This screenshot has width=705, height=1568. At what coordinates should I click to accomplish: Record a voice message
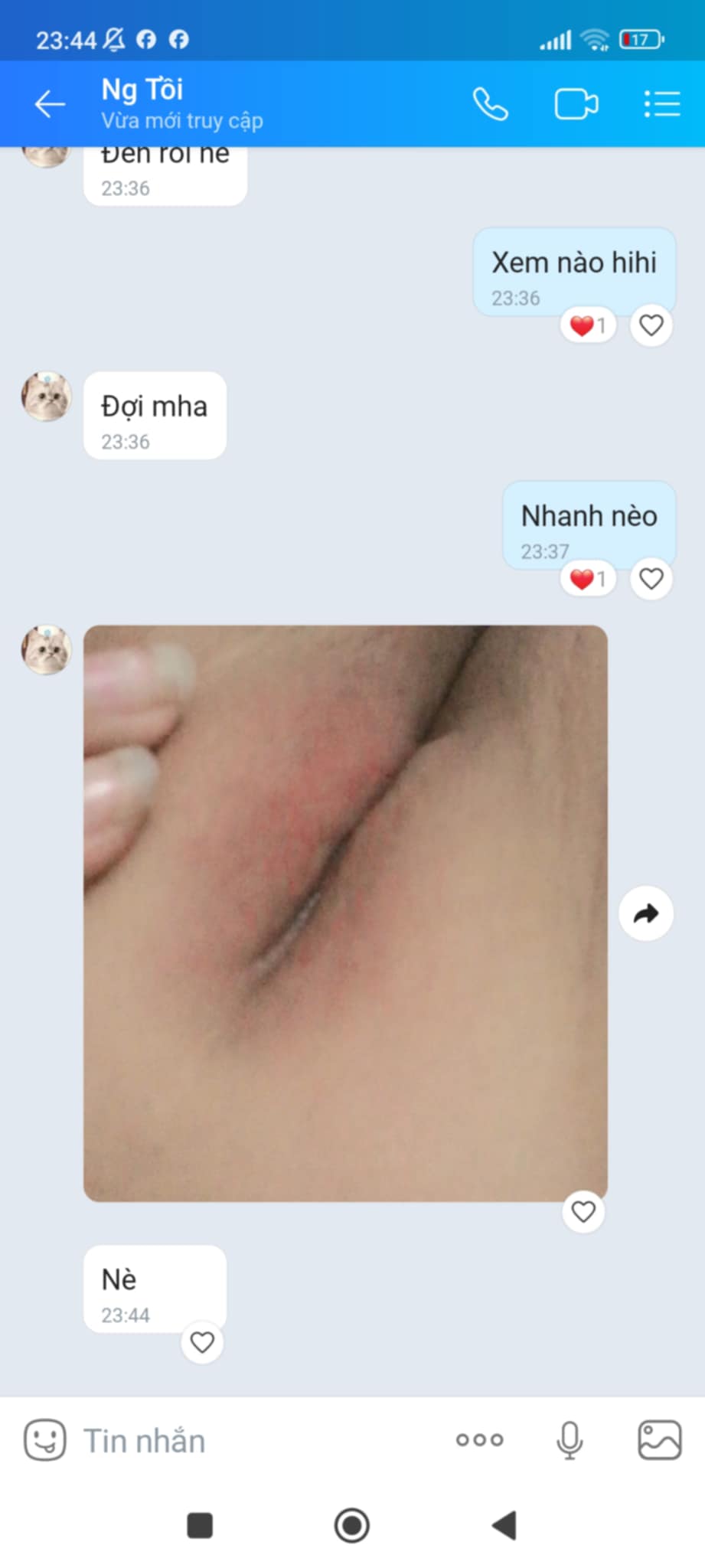pyautogui.click(x=569, y=1440)
